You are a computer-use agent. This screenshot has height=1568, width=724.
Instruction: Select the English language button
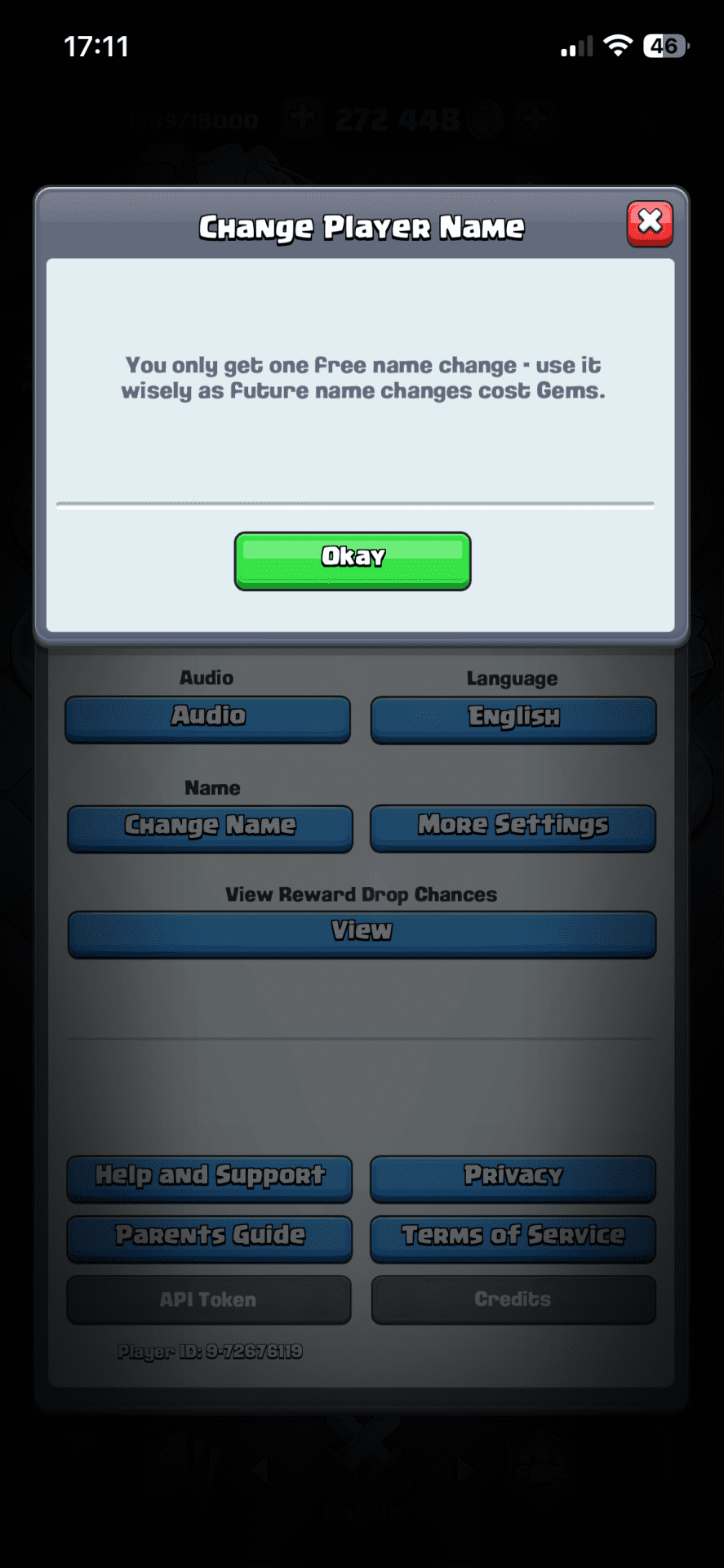pos(513,719)
